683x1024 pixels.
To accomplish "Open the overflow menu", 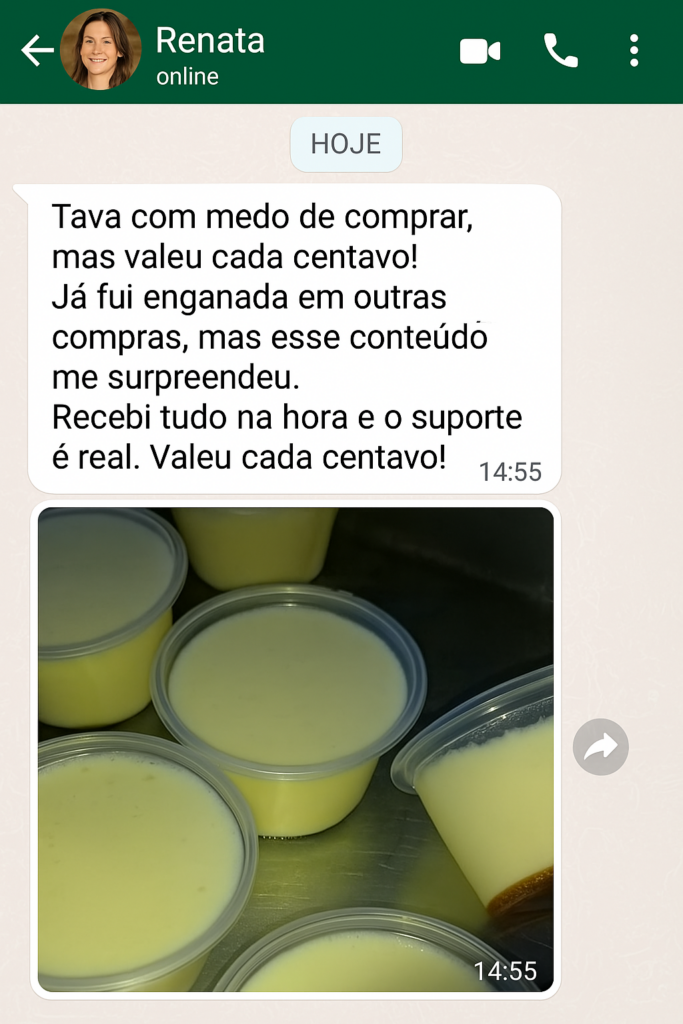I will click(x=634, y=51).
